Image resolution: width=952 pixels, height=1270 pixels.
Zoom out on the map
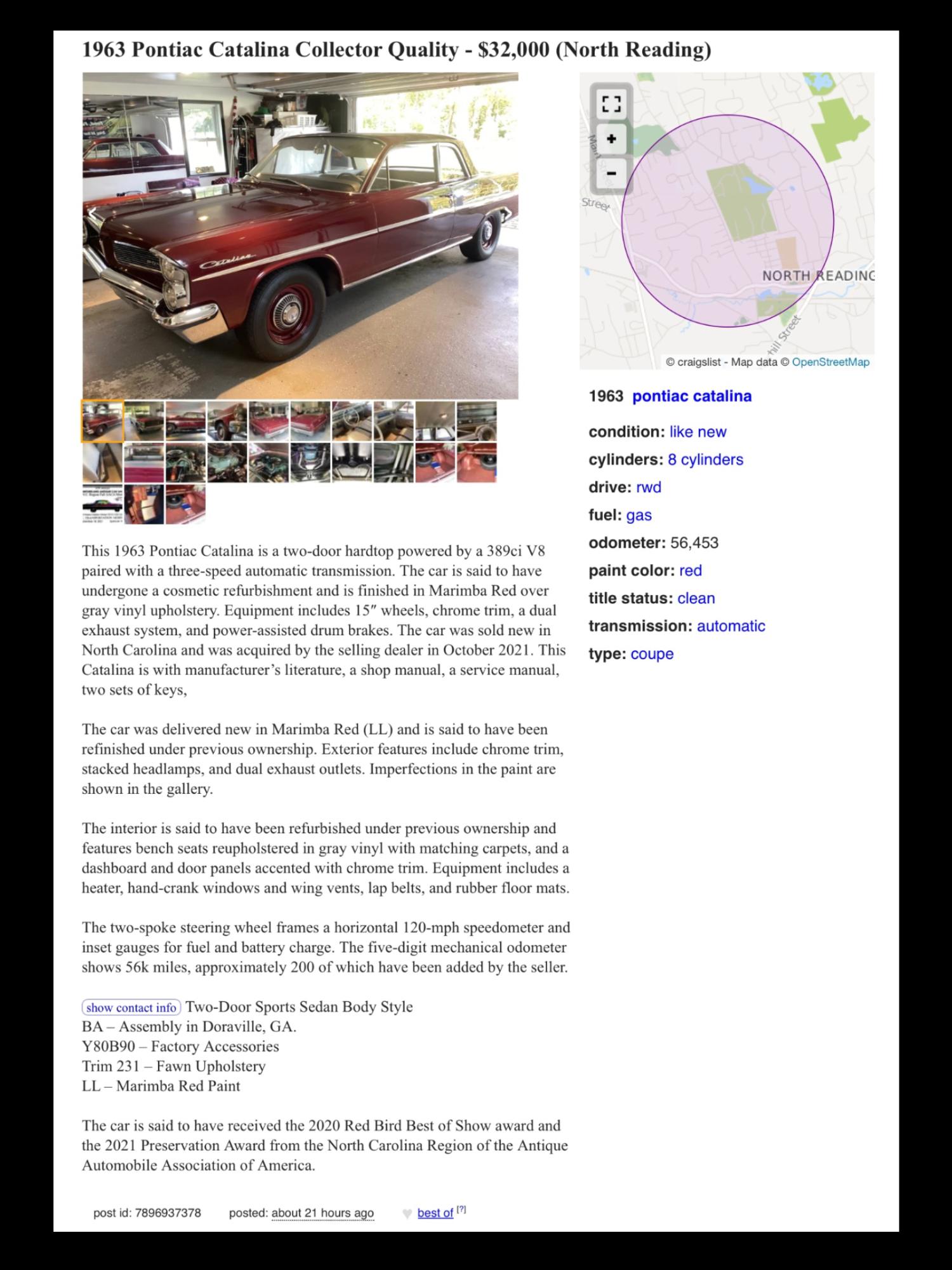click(x=611, y=173)
